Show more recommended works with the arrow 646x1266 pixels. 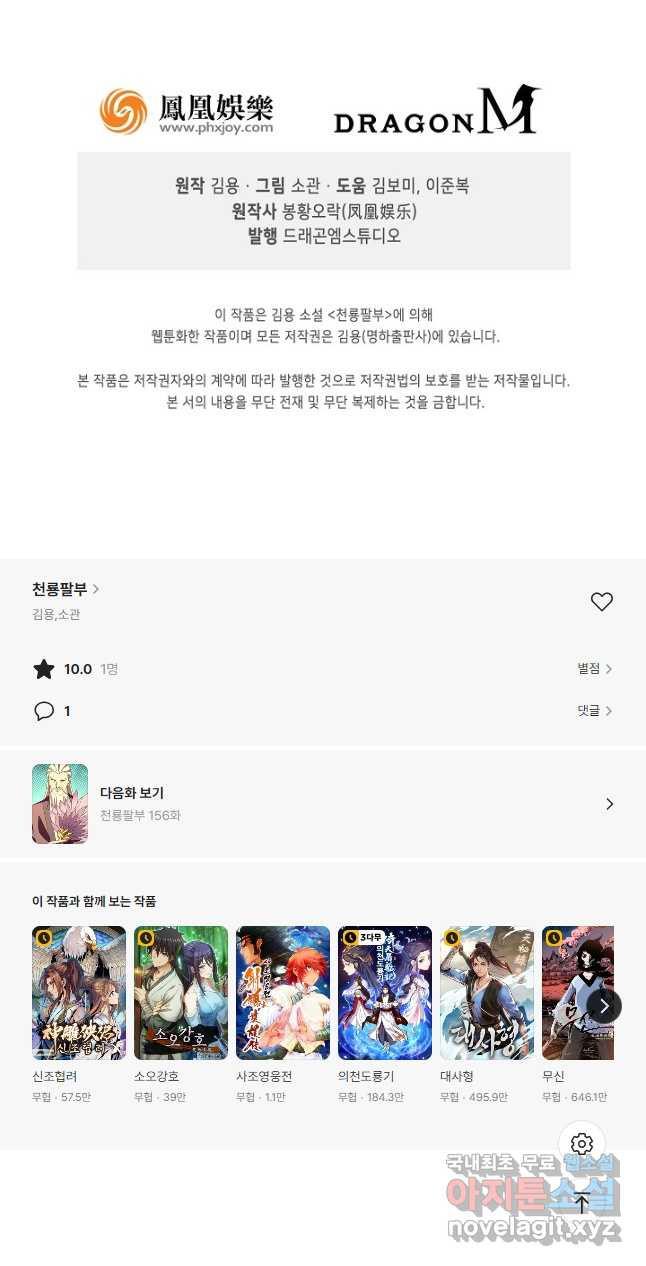(x=604, y=1006)
